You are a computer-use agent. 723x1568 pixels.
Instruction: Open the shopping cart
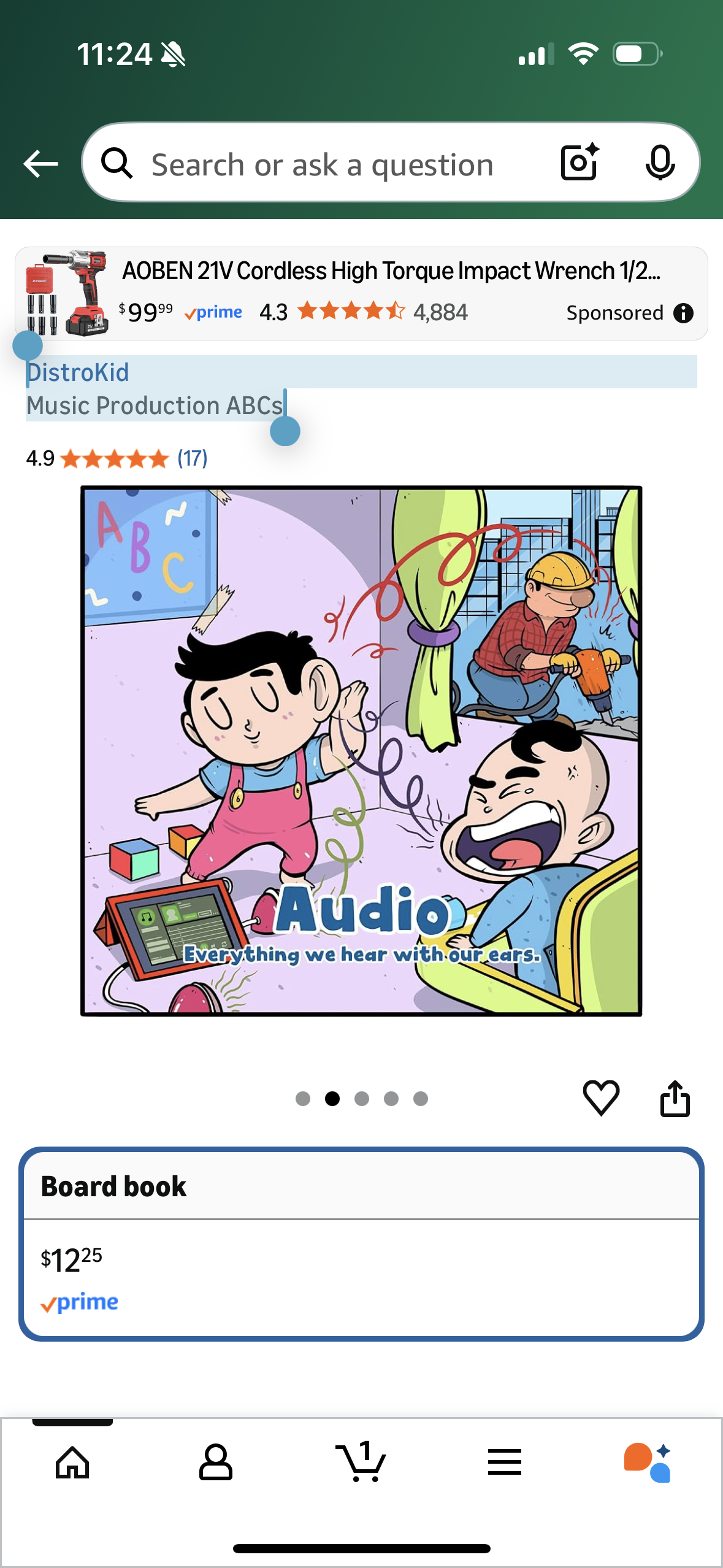pyautogui.click(x=361, y=1464)
